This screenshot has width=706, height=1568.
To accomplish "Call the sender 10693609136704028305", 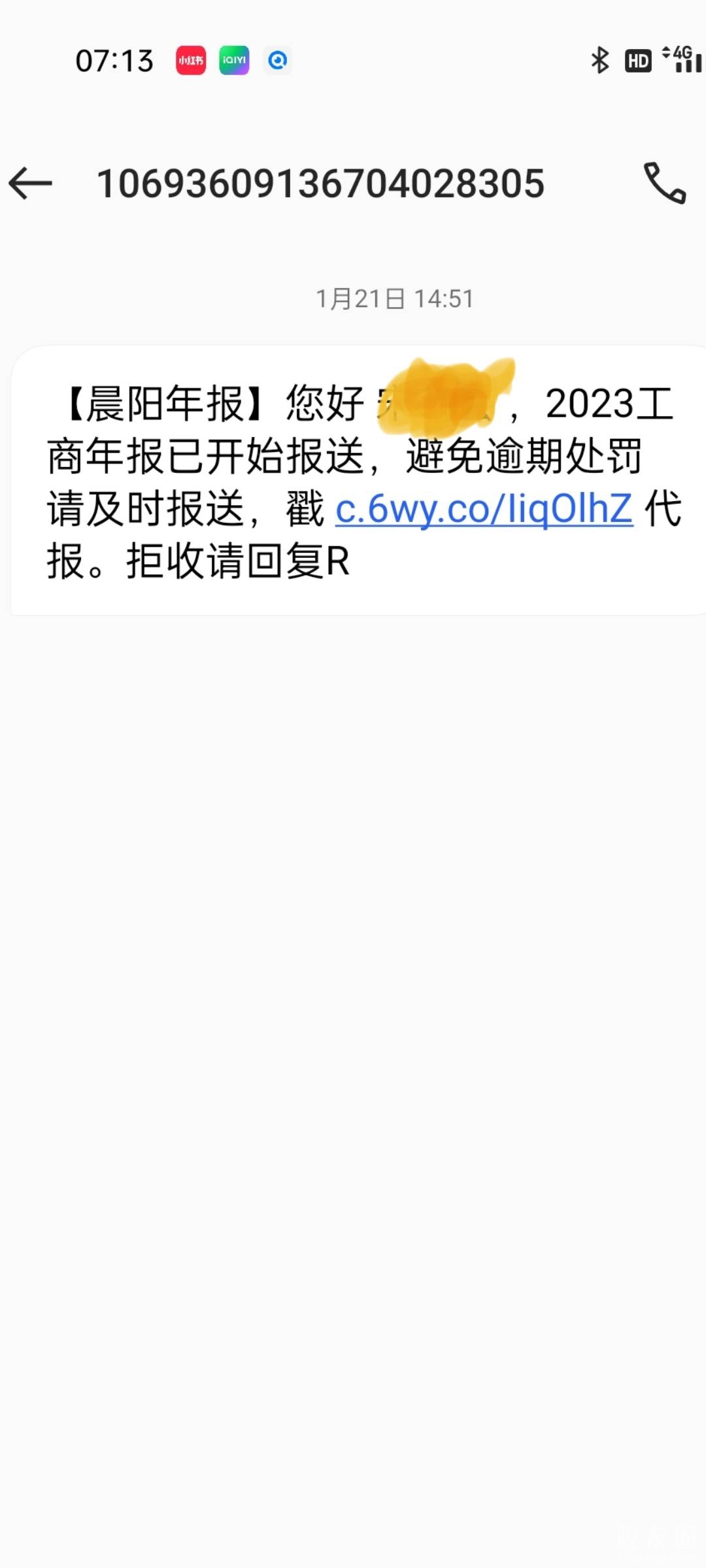I will 664,183.
